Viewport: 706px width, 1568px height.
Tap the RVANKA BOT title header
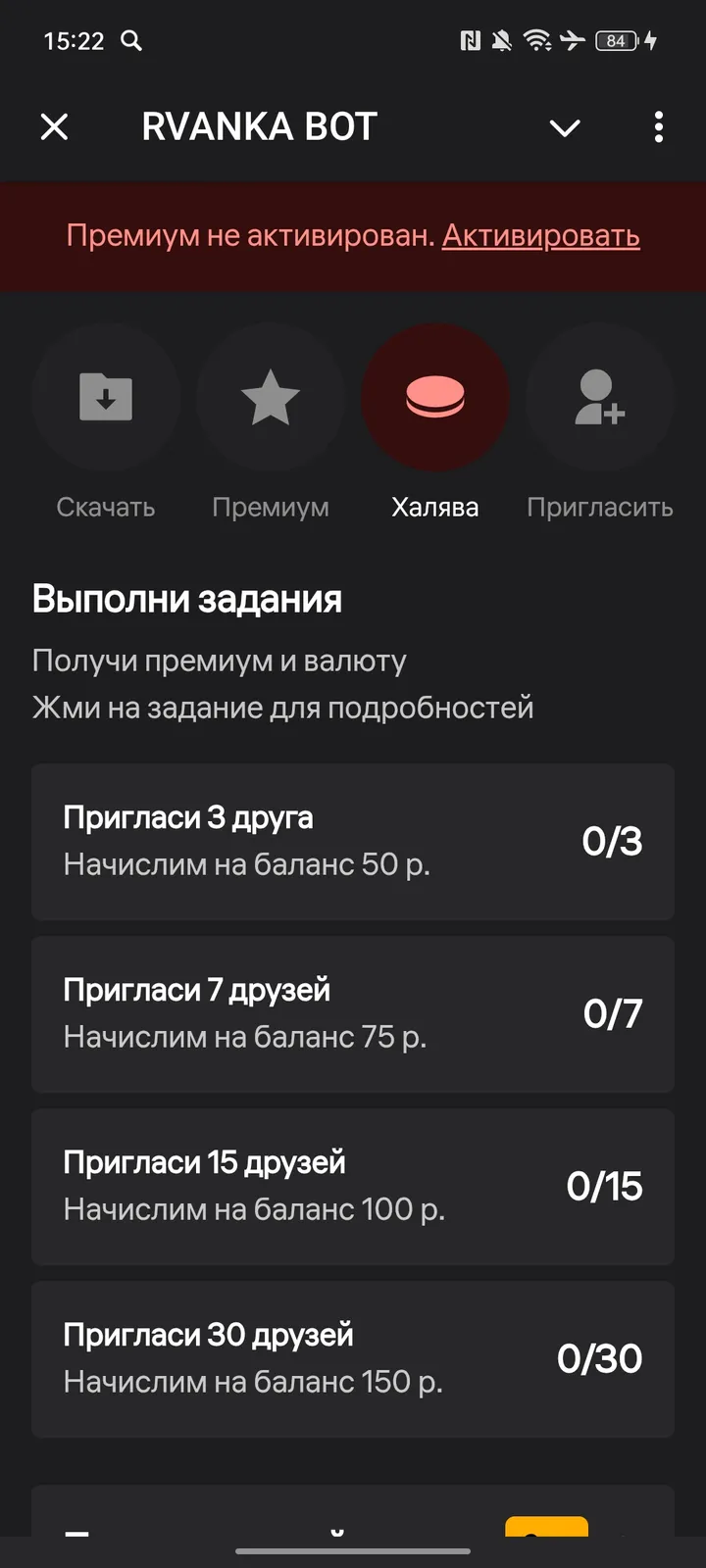click(259, 125)
